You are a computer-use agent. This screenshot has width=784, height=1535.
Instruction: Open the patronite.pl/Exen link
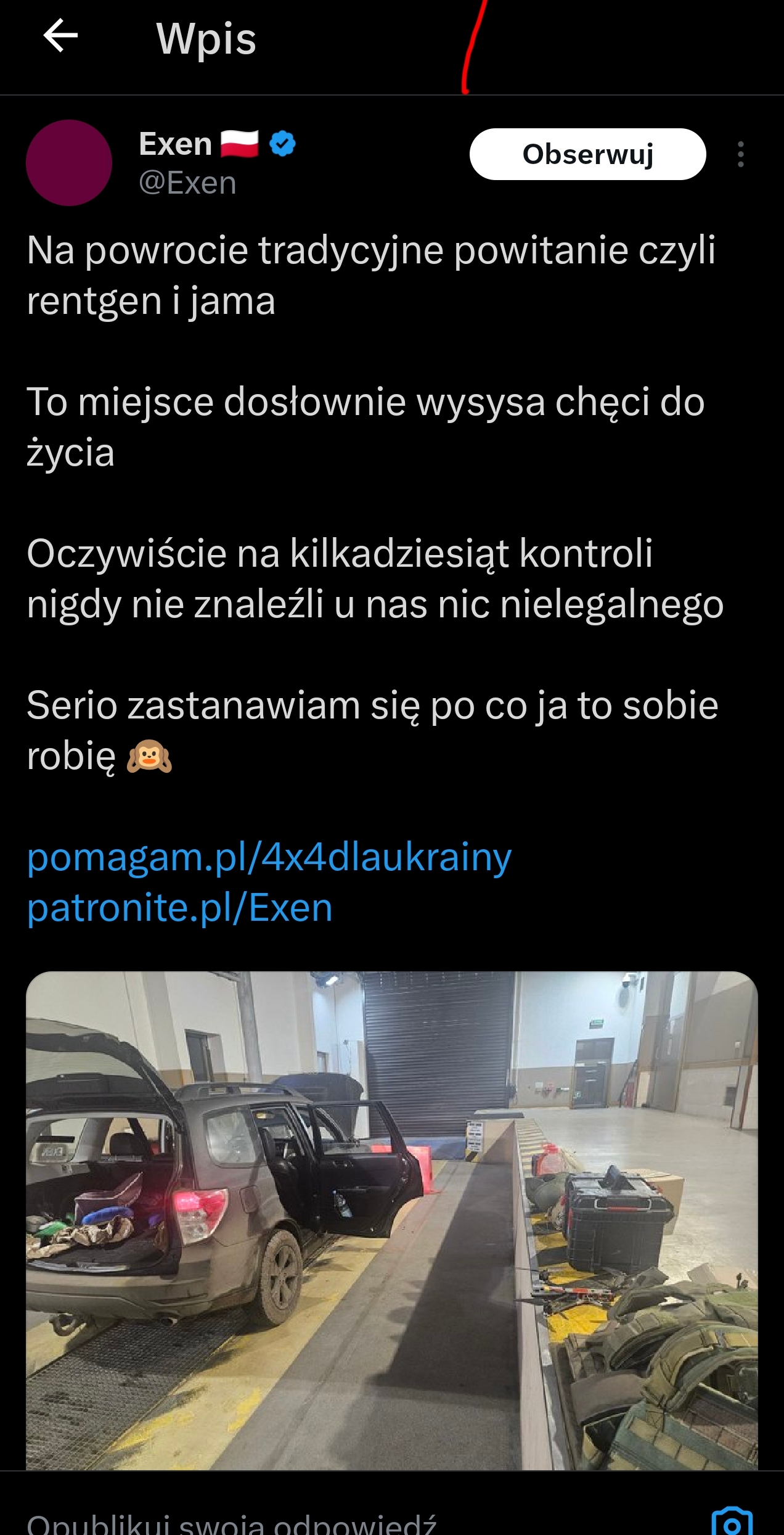pos(180,908)
